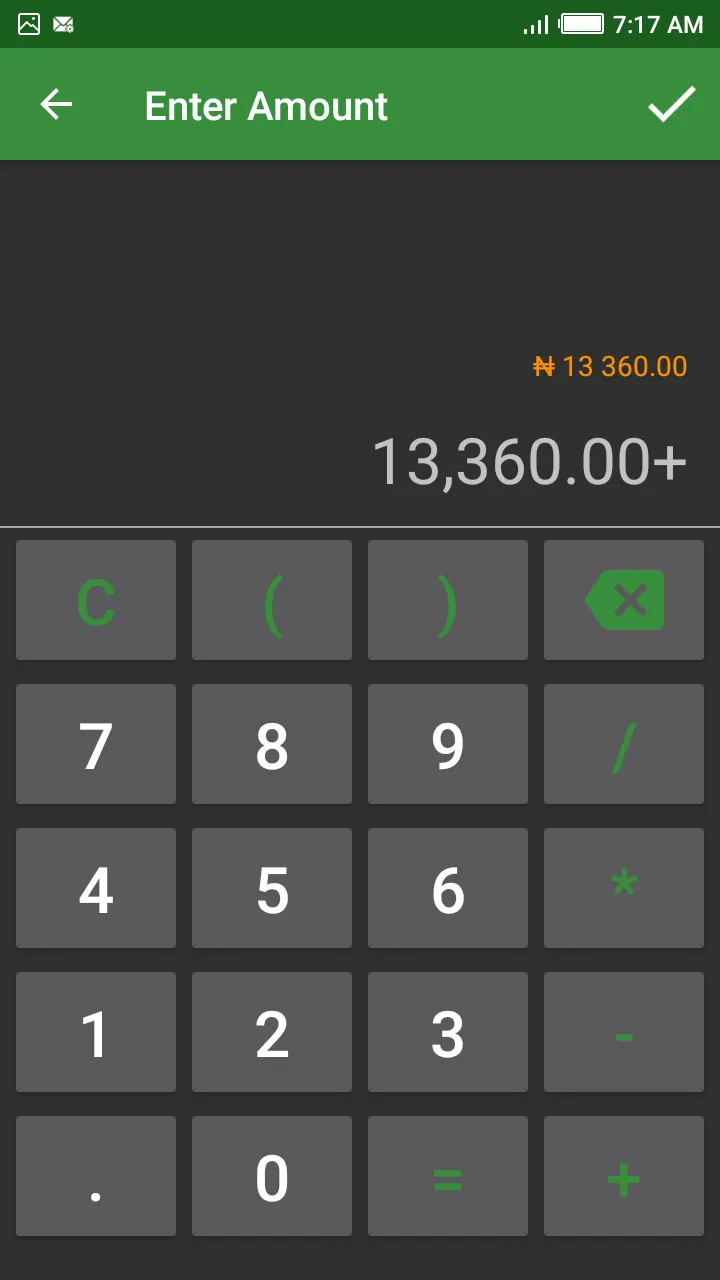Screen dimensions: 720x1280
Task: Select the minus operator
Action: [x=624, y=1032]
